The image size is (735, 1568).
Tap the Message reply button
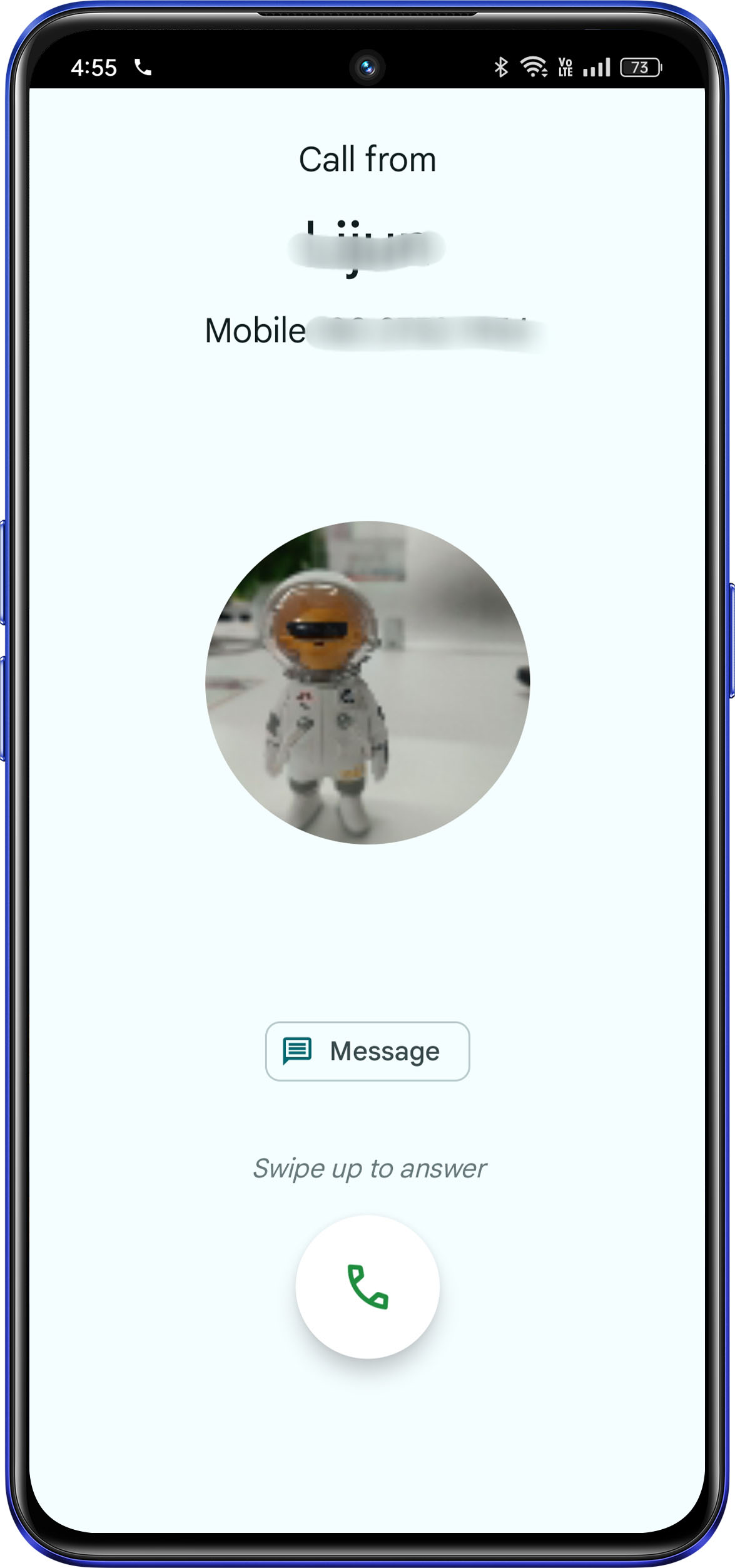pyautogui.click(x=367, y=1051)
